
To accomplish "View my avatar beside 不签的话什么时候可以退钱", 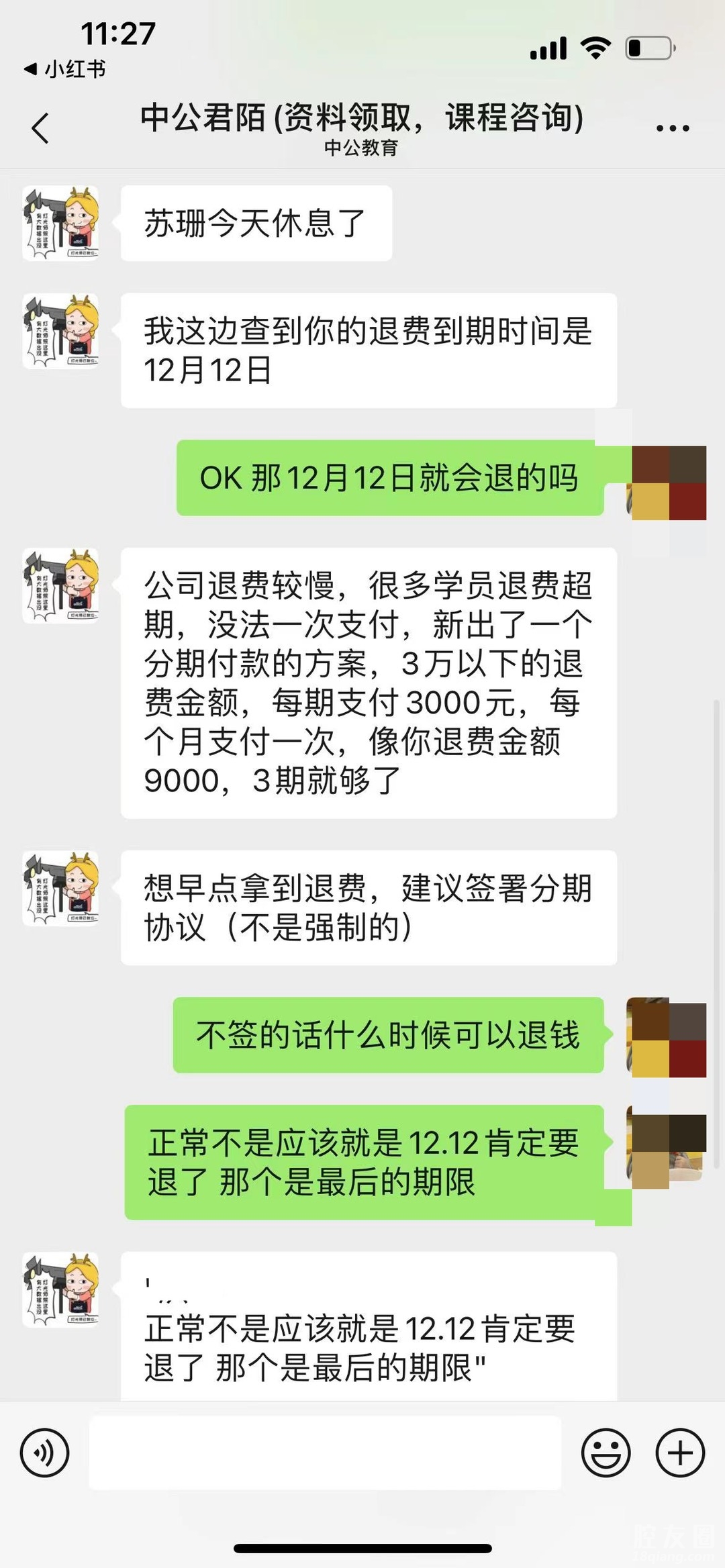I will [x=666, y=1037].
